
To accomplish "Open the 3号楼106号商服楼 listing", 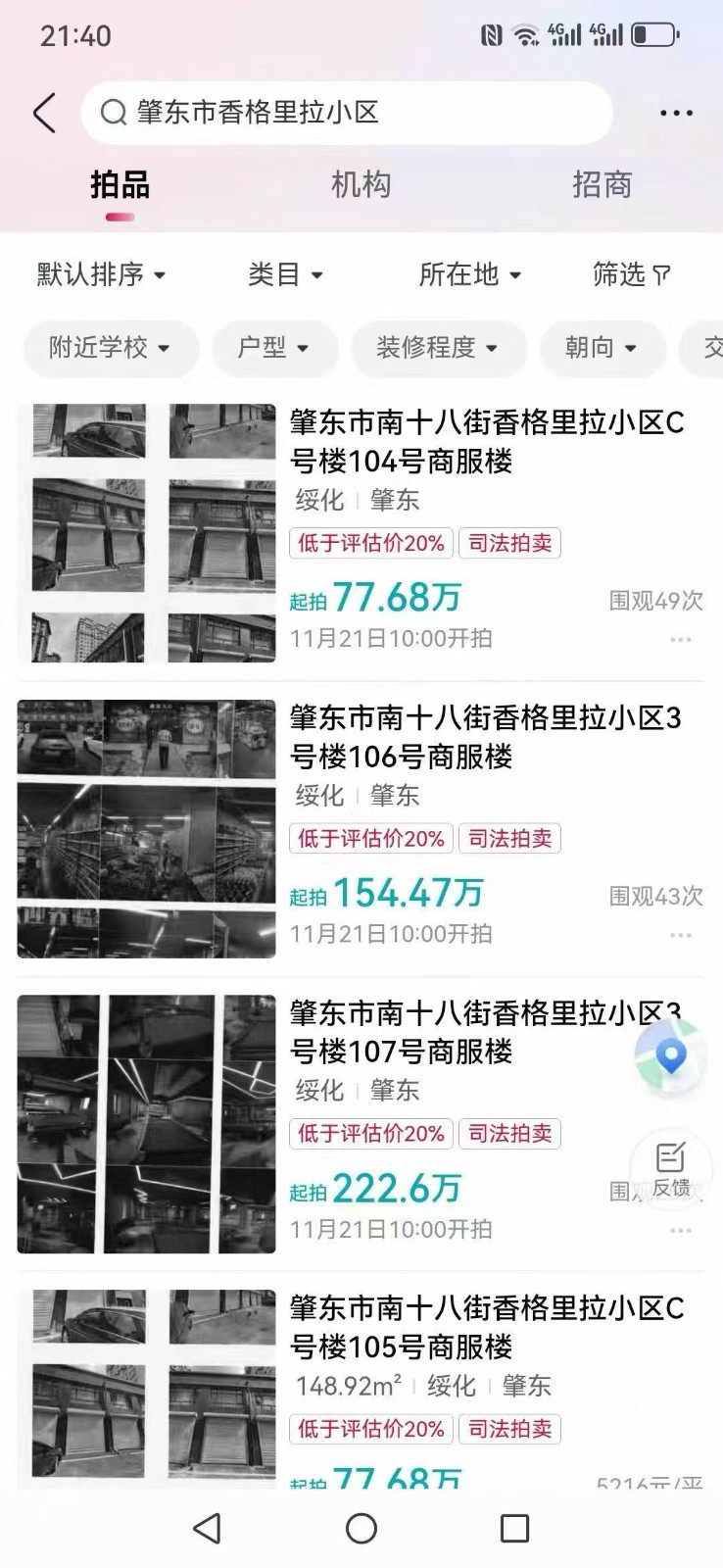I will click(487, 737).
